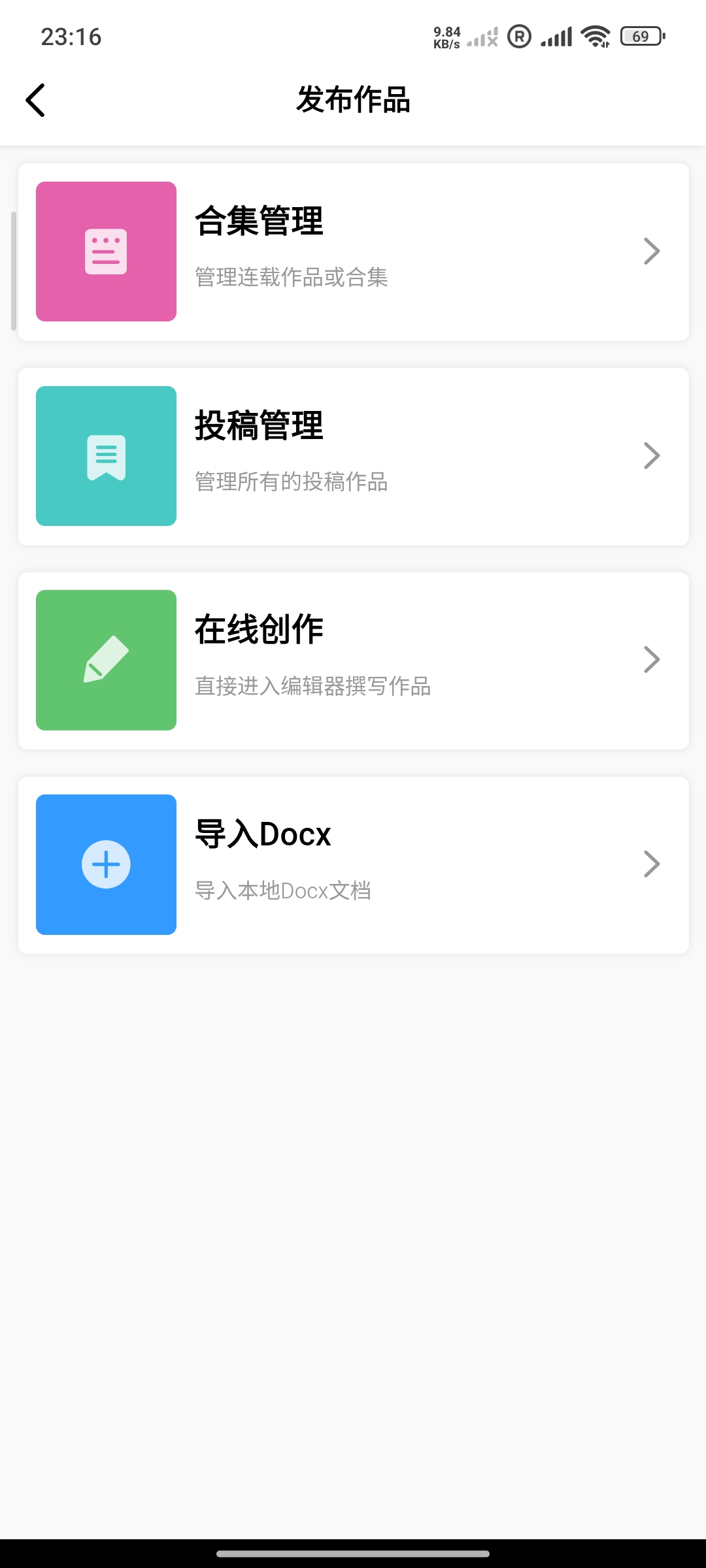Screen dimensions: 706x1568
Task: Enter 在线创作 through its chevron
Action: click(651, 659)
